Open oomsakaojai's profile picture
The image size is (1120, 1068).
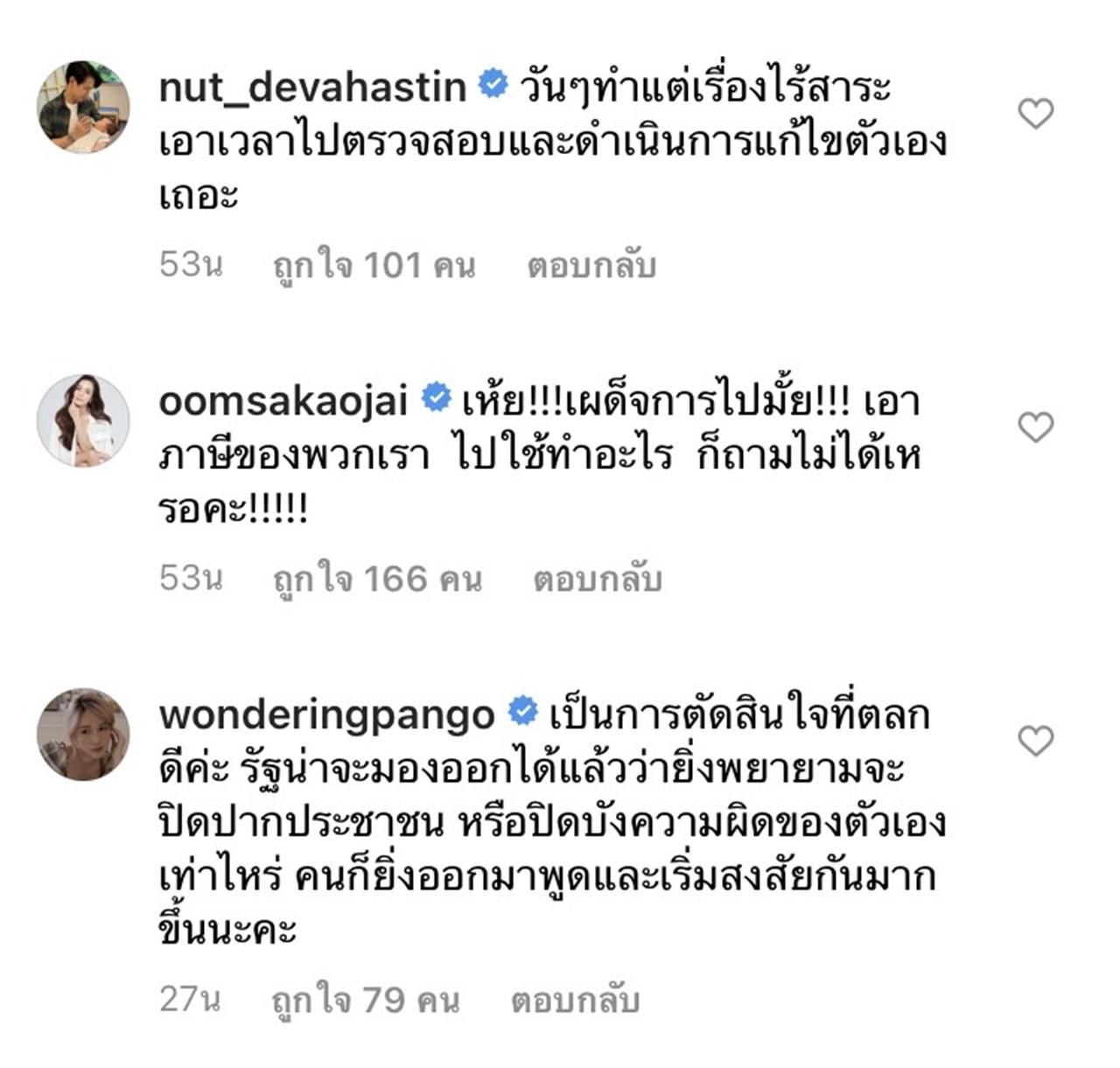pyautogui.click(x=83, y=421)
